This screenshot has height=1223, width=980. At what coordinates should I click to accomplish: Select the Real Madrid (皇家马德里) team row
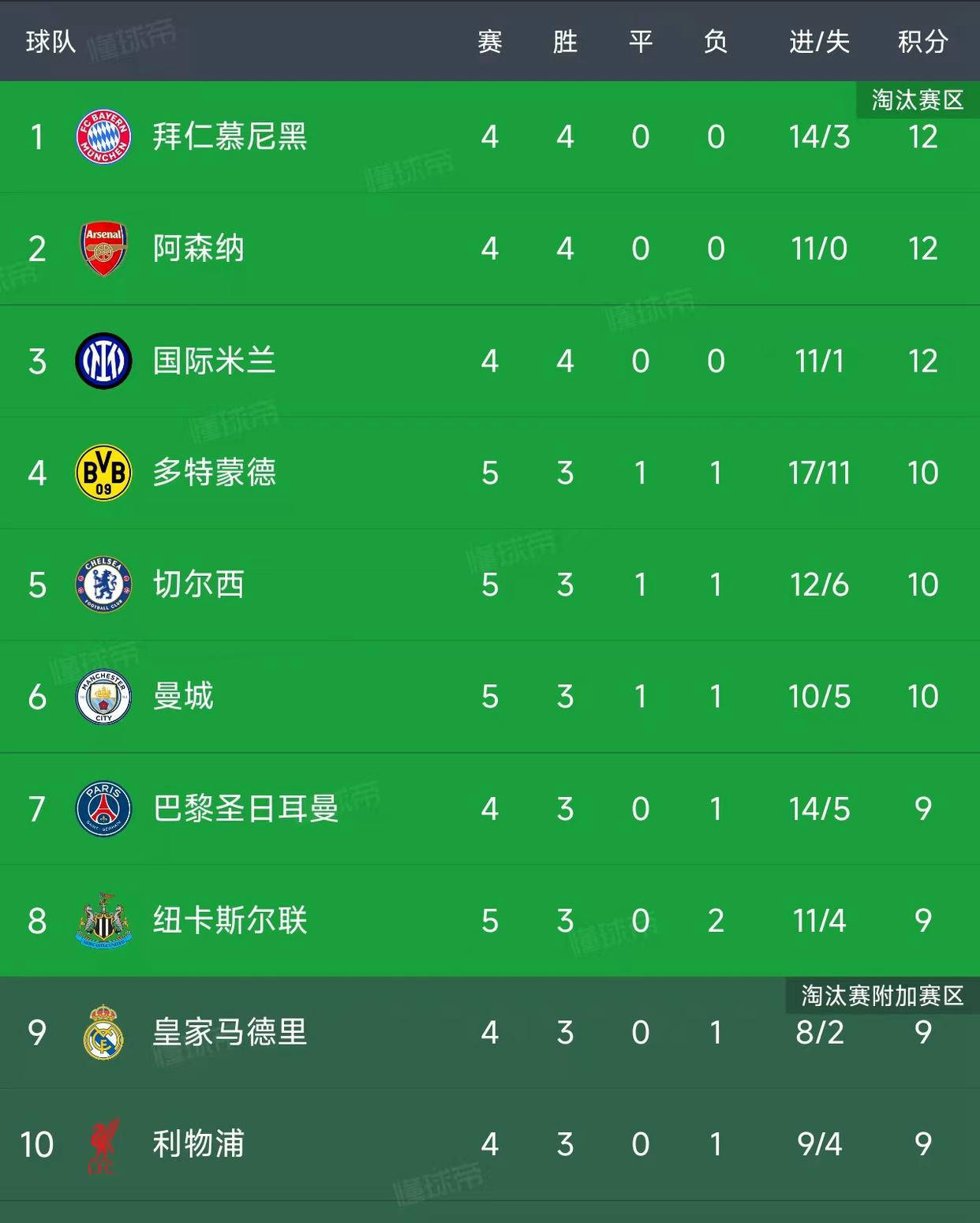pyautogui.click(x=230, y=1033)
